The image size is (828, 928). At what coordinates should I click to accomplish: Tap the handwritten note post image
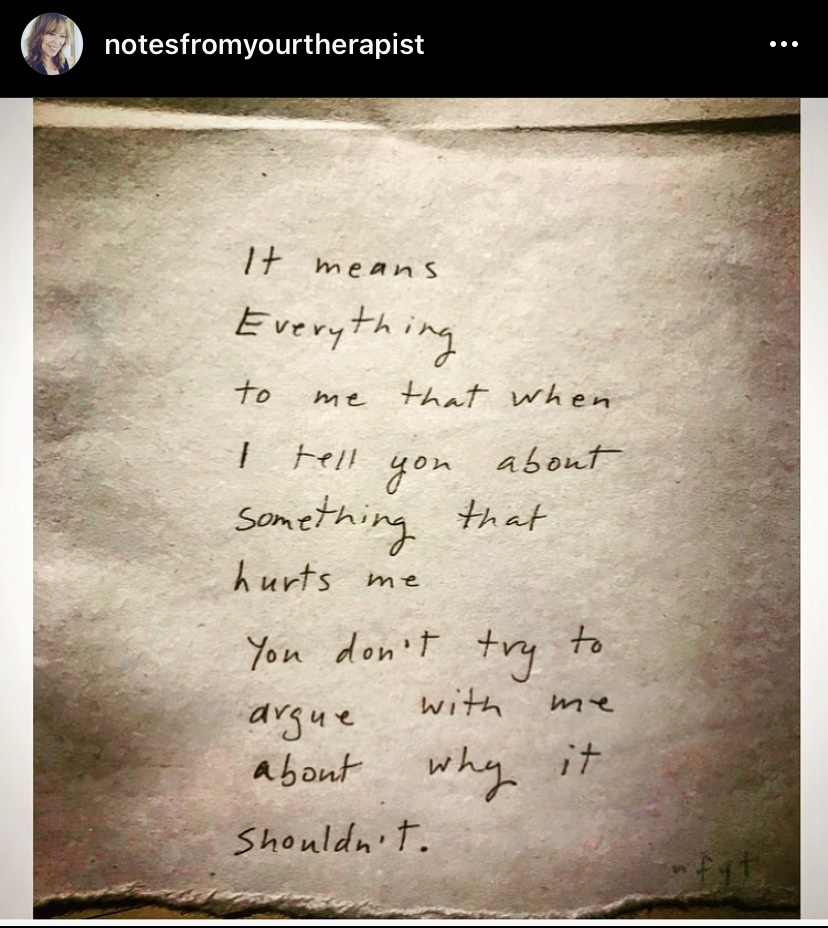click(415, 510)
